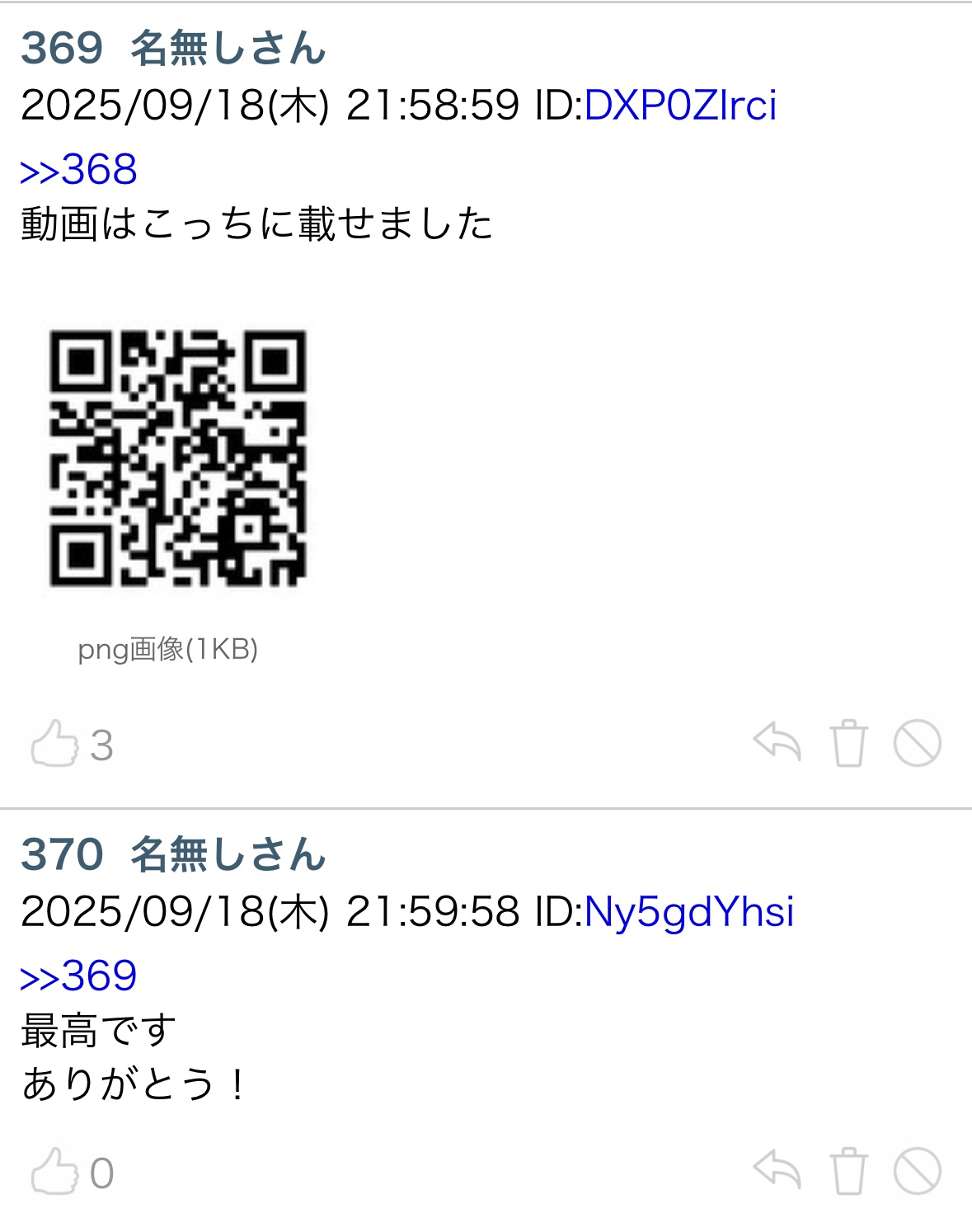
Task: Click the thumbs-up like icon on post 369
Action: pyautogui.click(x=54, y=743)
